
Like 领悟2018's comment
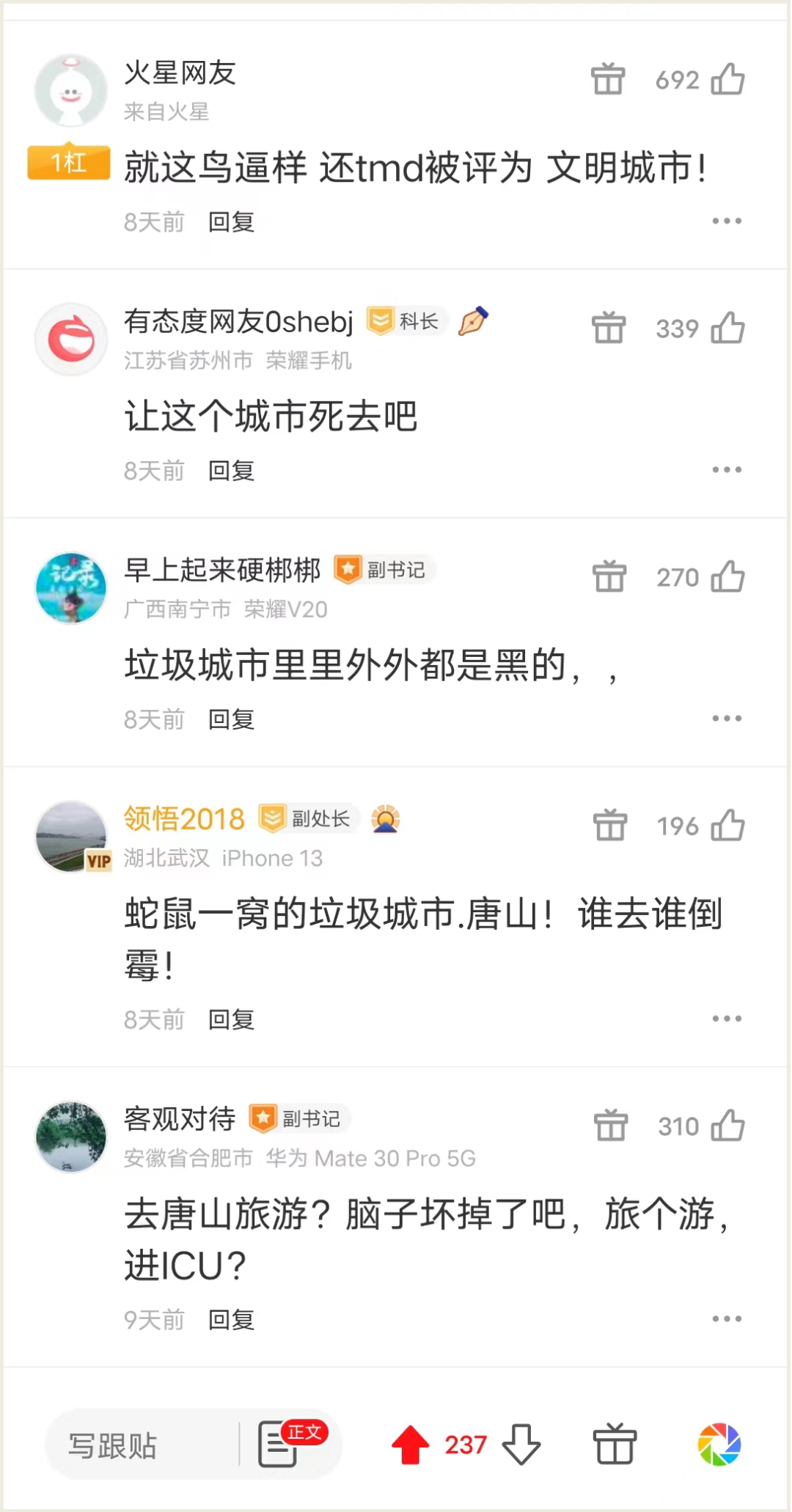[727, 825]
